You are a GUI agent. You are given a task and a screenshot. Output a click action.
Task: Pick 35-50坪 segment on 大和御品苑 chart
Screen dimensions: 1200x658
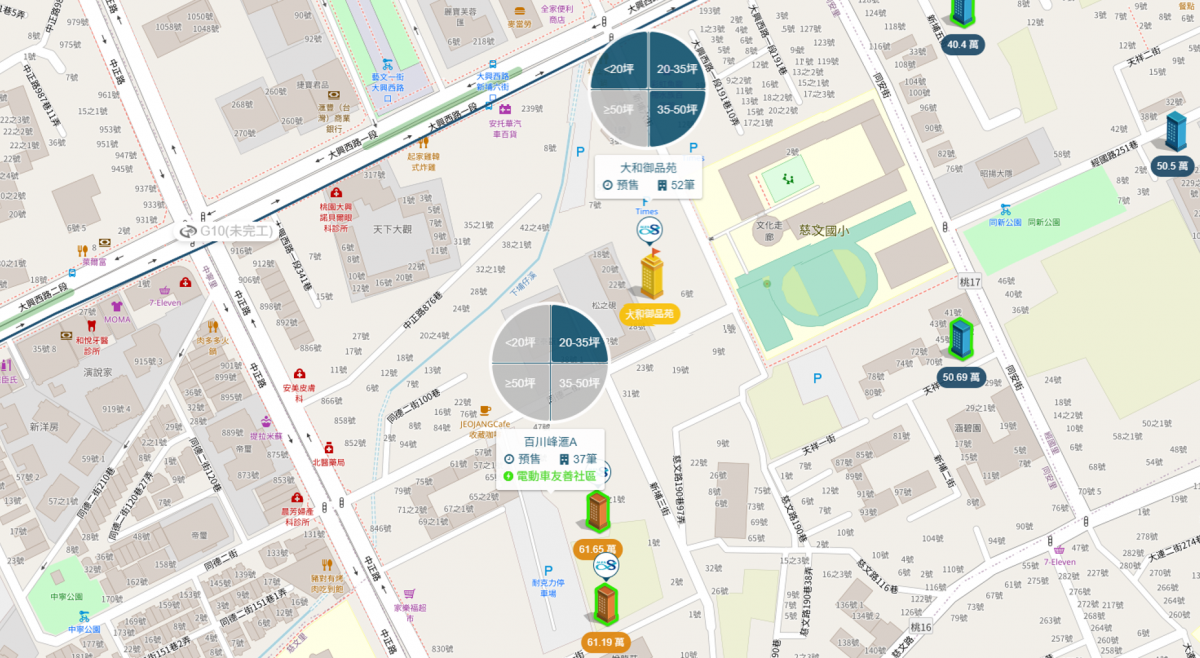pyautogui.click(x=677, y=109)
